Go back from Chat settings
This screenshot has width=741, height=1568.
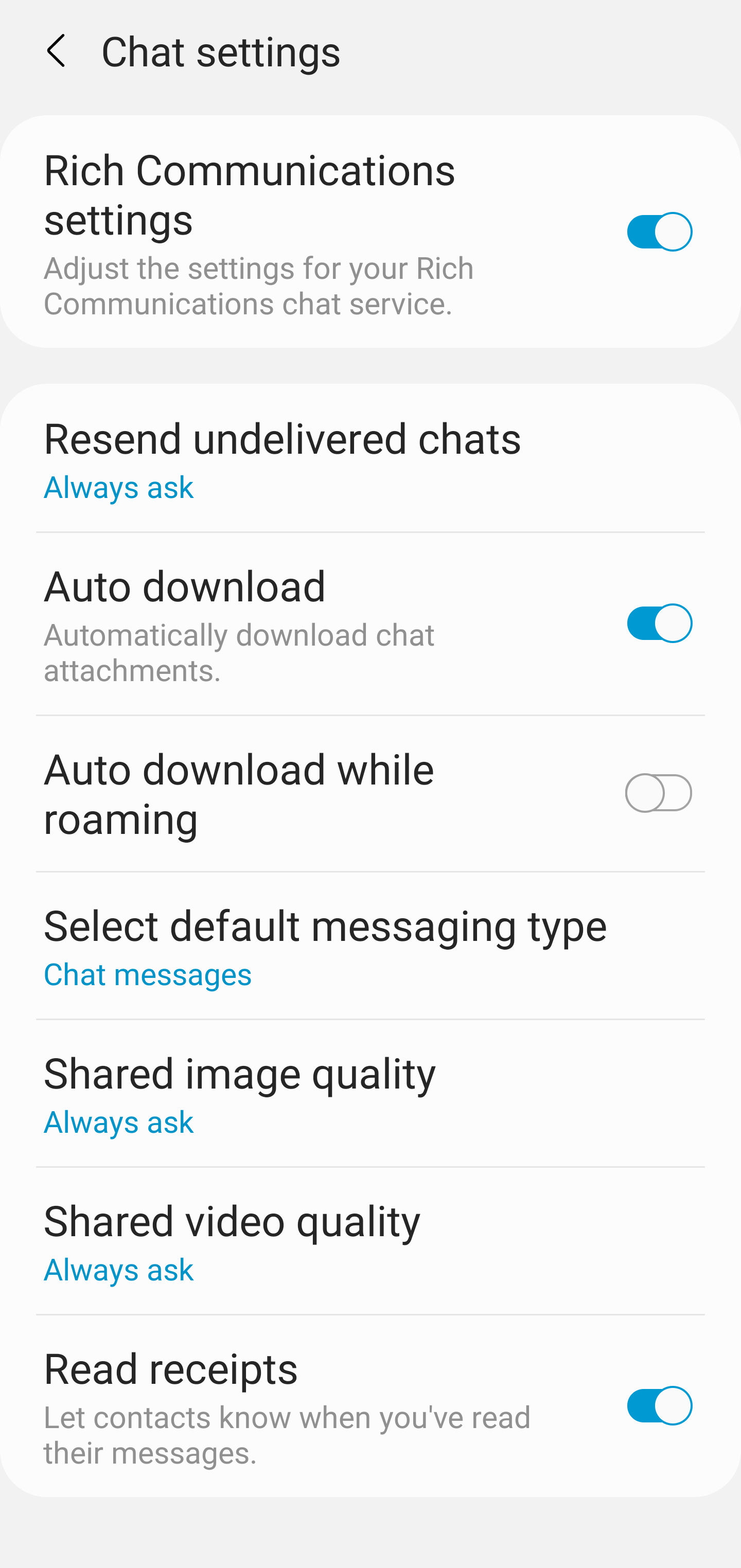pos(56,51)
